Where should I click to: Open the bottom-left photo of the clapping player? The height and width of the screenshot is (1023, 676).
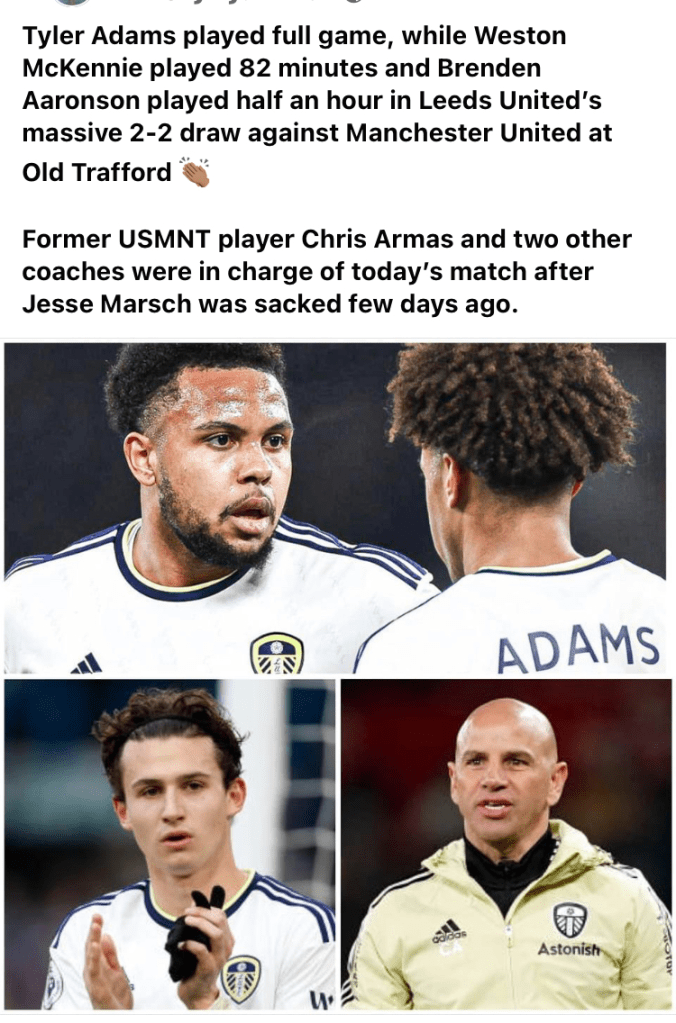coord(170,845)
